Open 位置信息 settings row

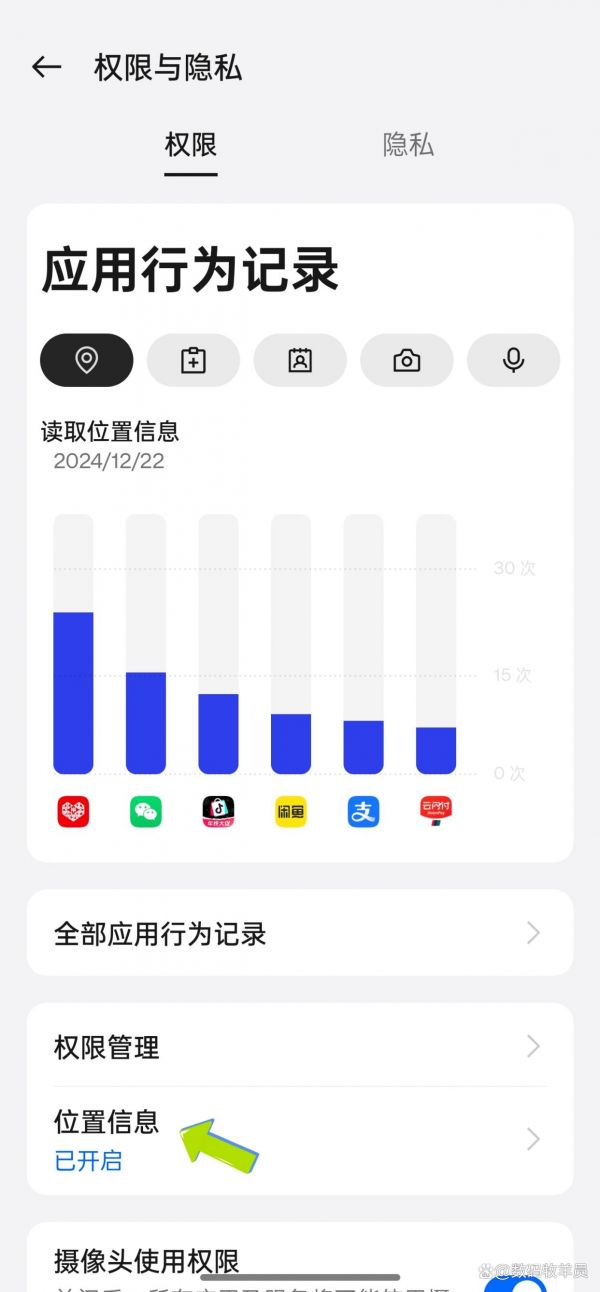[x=300, y=1140]
